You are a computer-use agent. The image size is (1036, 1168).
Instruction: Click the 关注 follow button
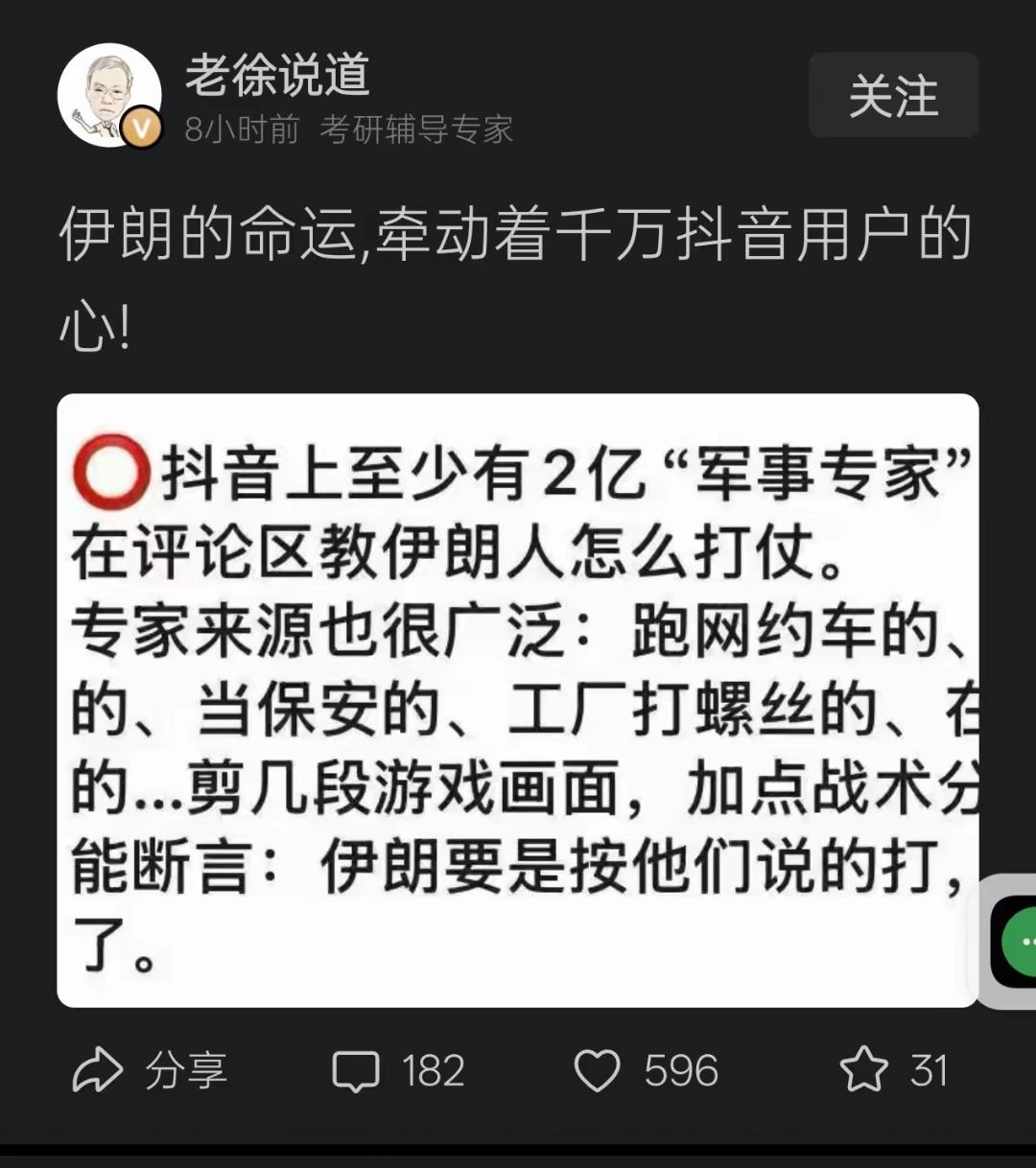[893, 96]
